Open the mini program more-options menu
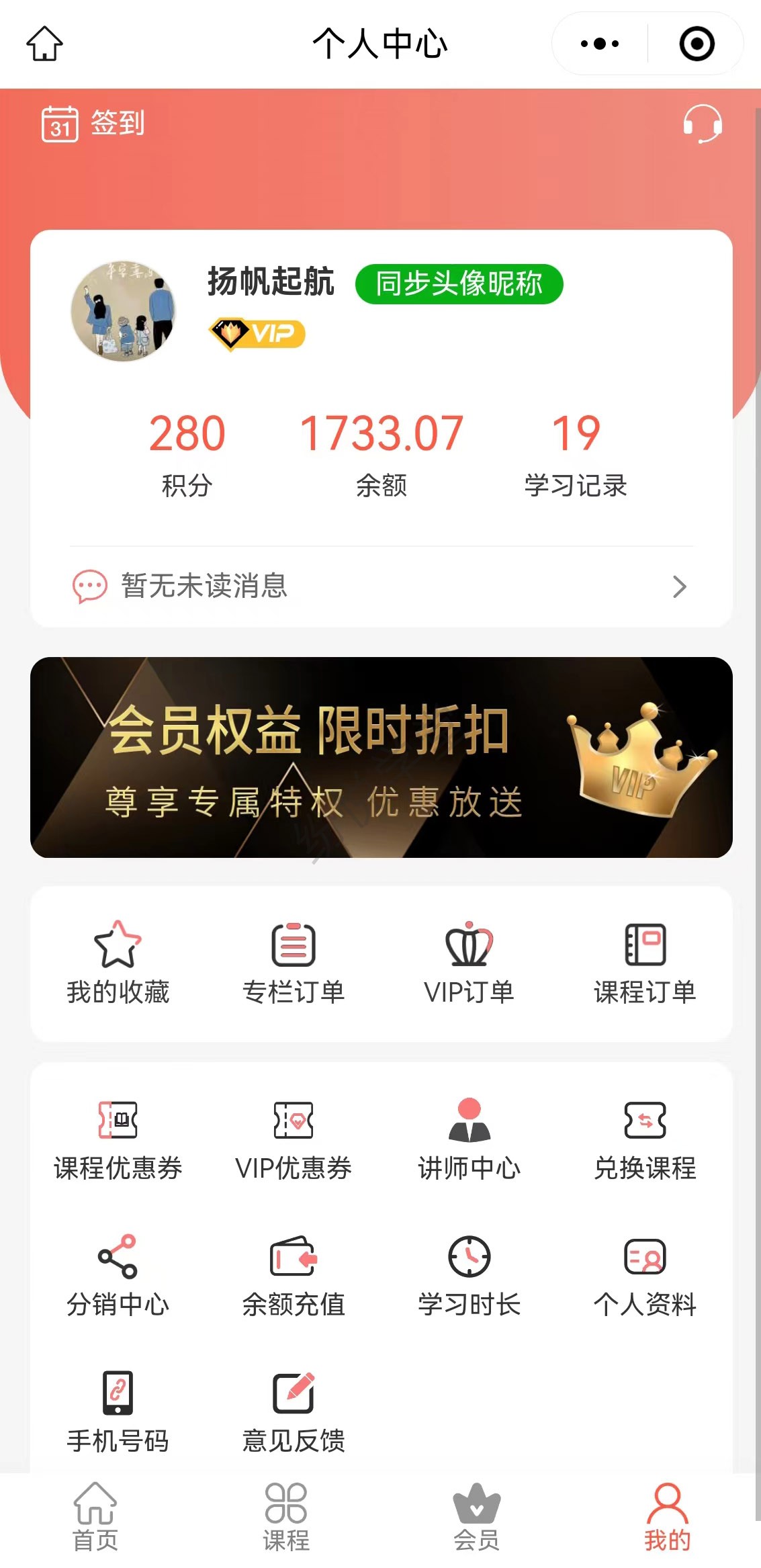Image resolution: width=761 pixels, height=1568 pixels. point(600,44)
